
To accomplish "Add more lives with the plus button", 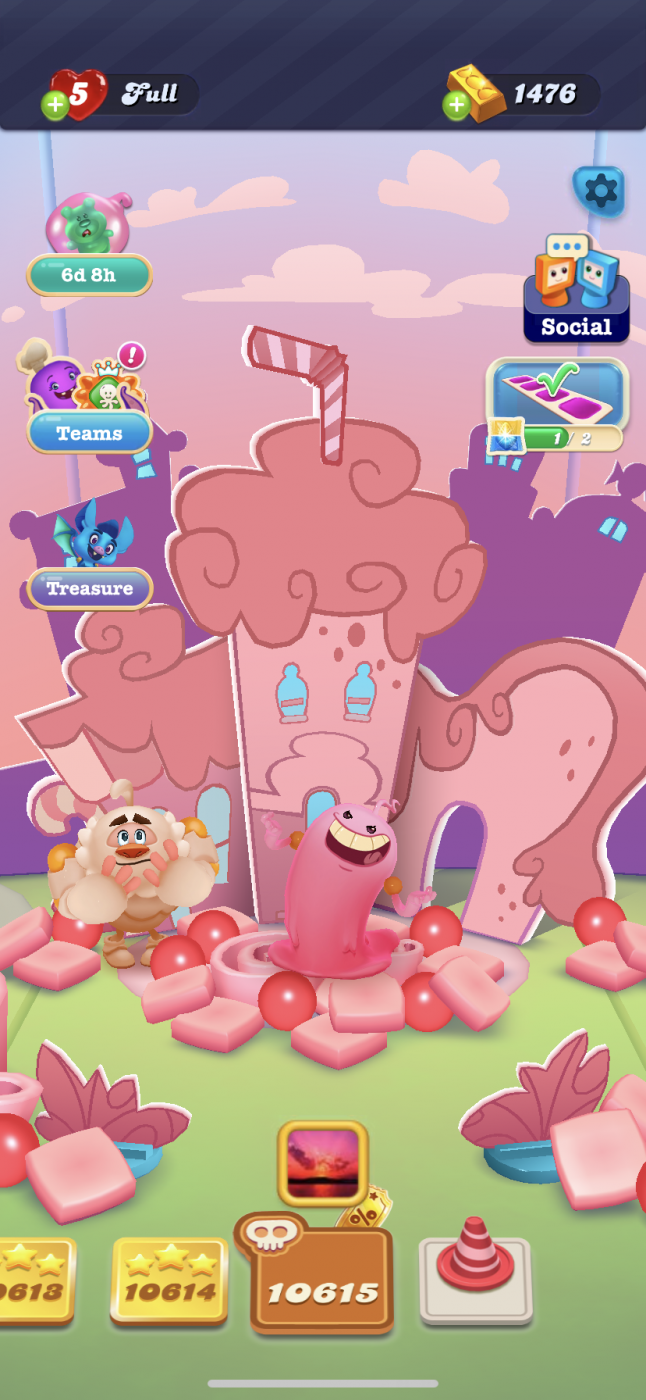I will click(55, 104).
